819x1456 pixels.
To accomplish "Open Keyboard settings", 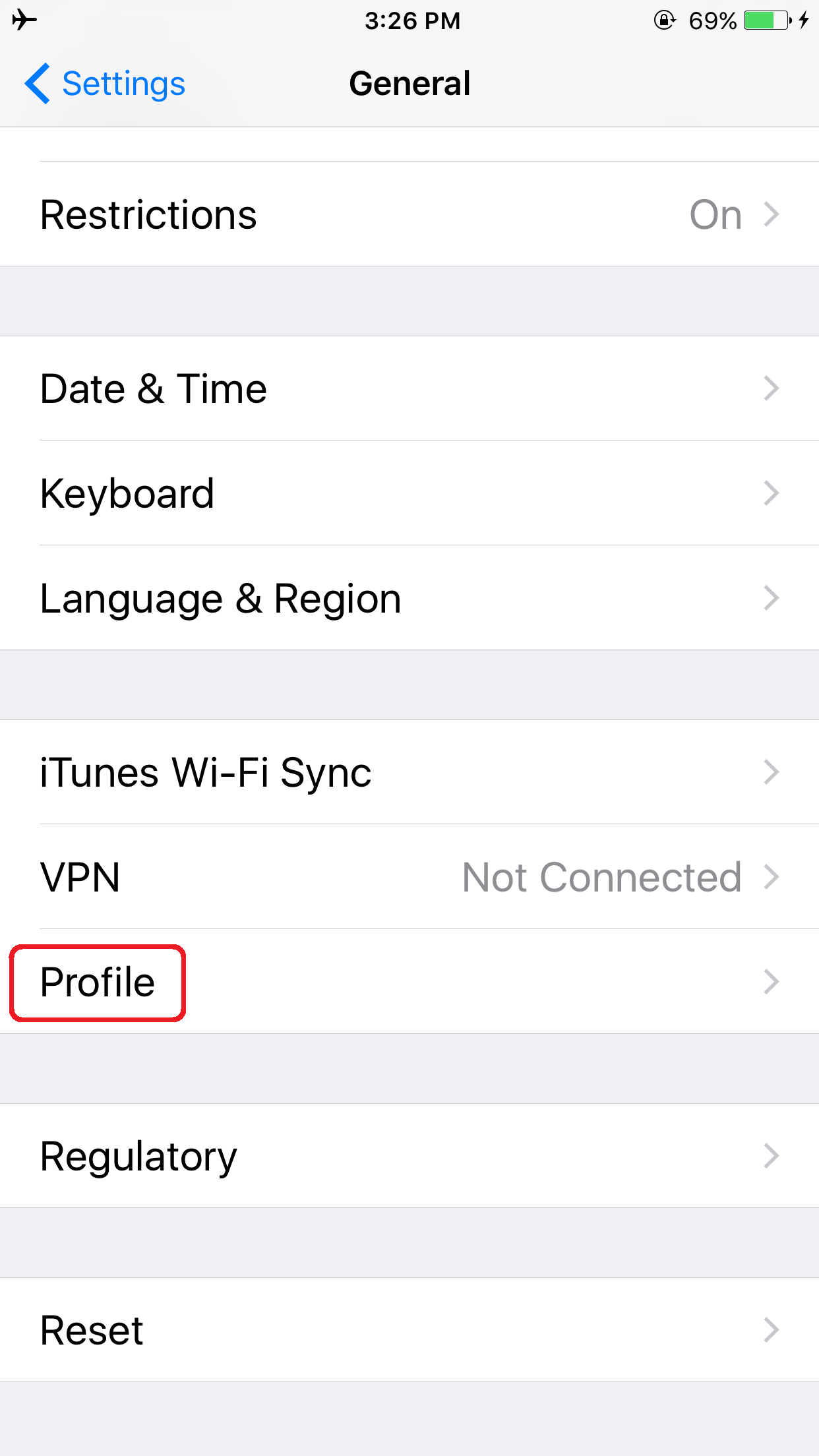I will (x=409, y=493).
